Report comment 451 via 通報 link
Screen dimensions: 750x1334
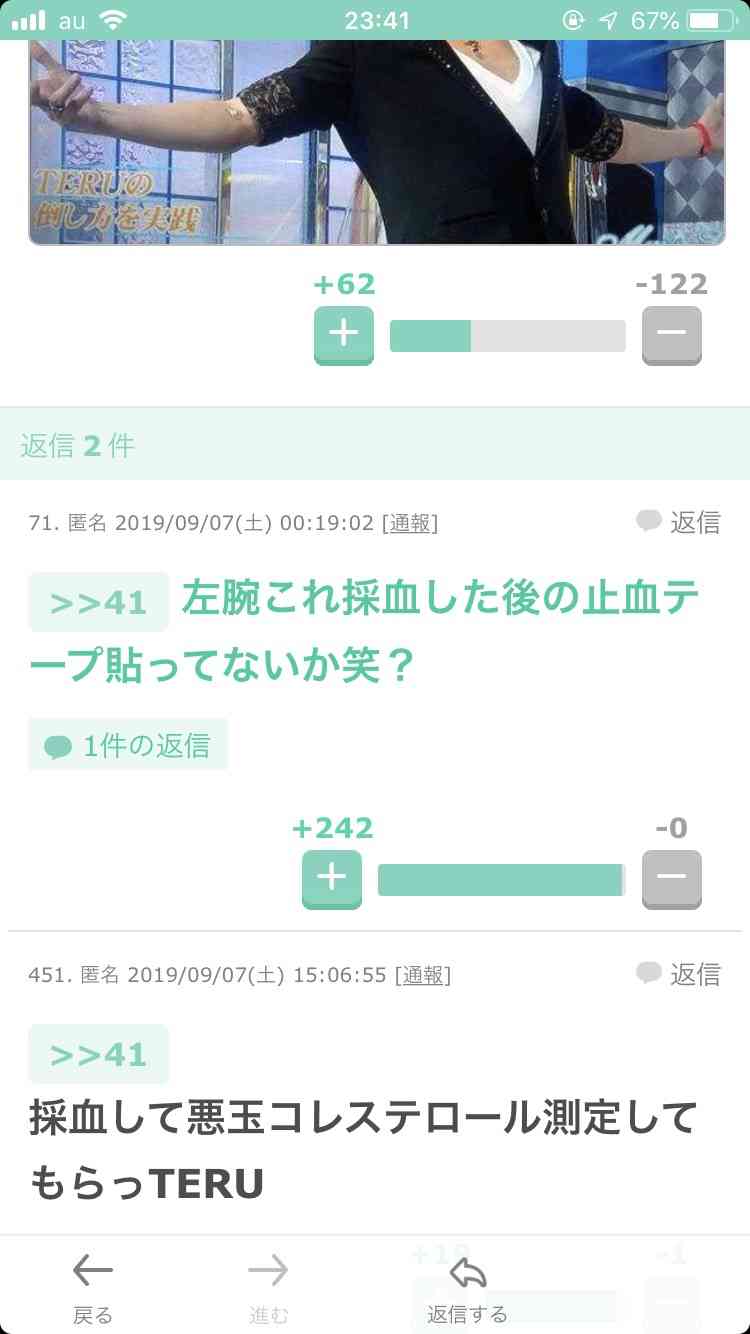pos(422,975)
